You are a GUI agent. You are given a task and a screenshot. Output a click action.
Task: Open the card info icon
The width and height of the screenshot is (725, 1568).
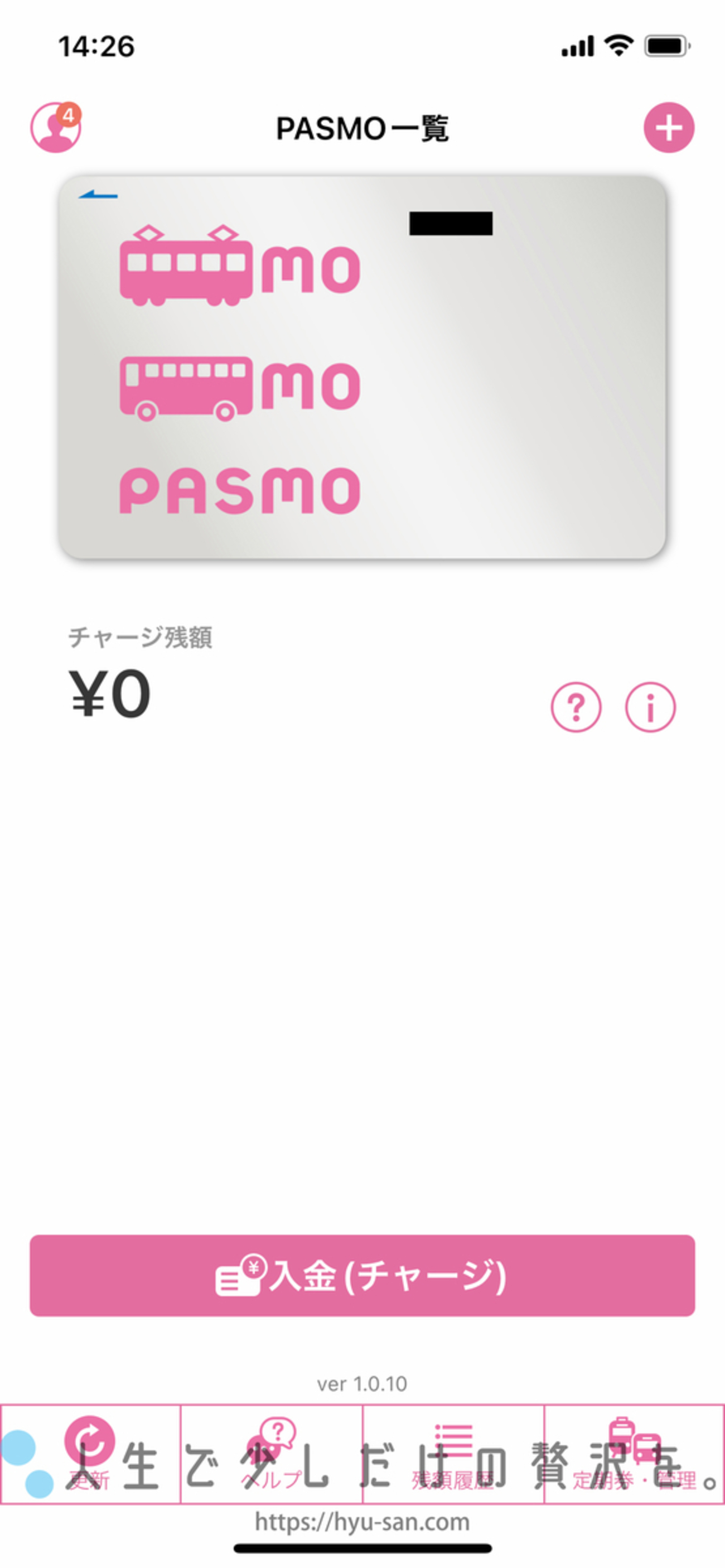[x=650, y=707]
